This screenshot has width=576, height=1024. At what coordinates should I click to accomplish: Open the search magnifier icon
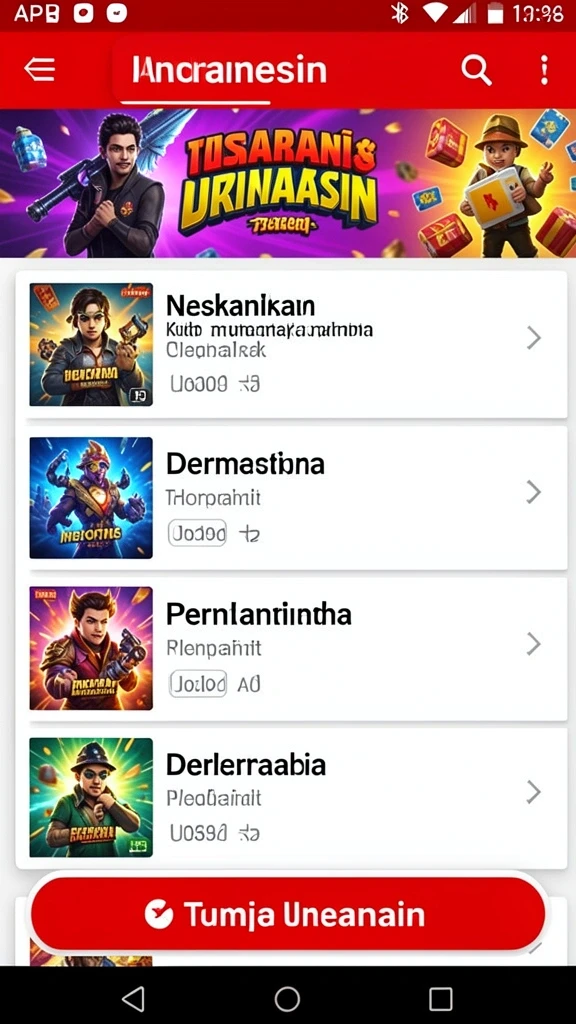476,69
